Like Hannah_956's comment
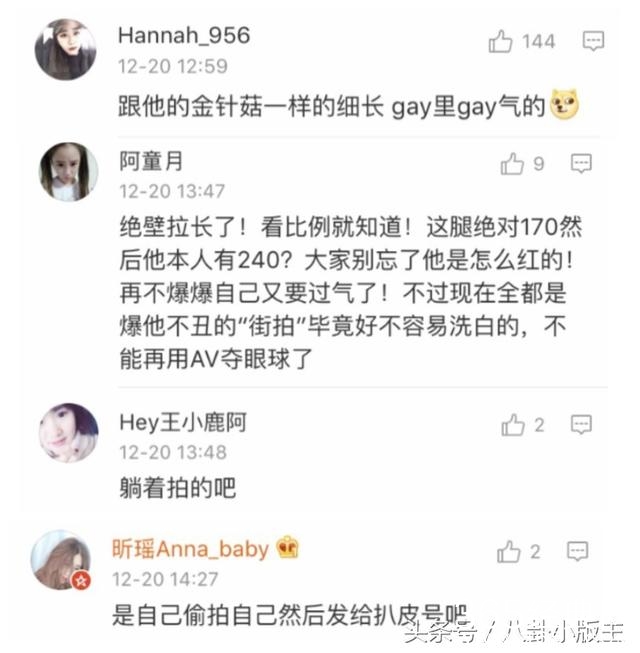Screen dimensions: 640x653 tap(500, 41)
